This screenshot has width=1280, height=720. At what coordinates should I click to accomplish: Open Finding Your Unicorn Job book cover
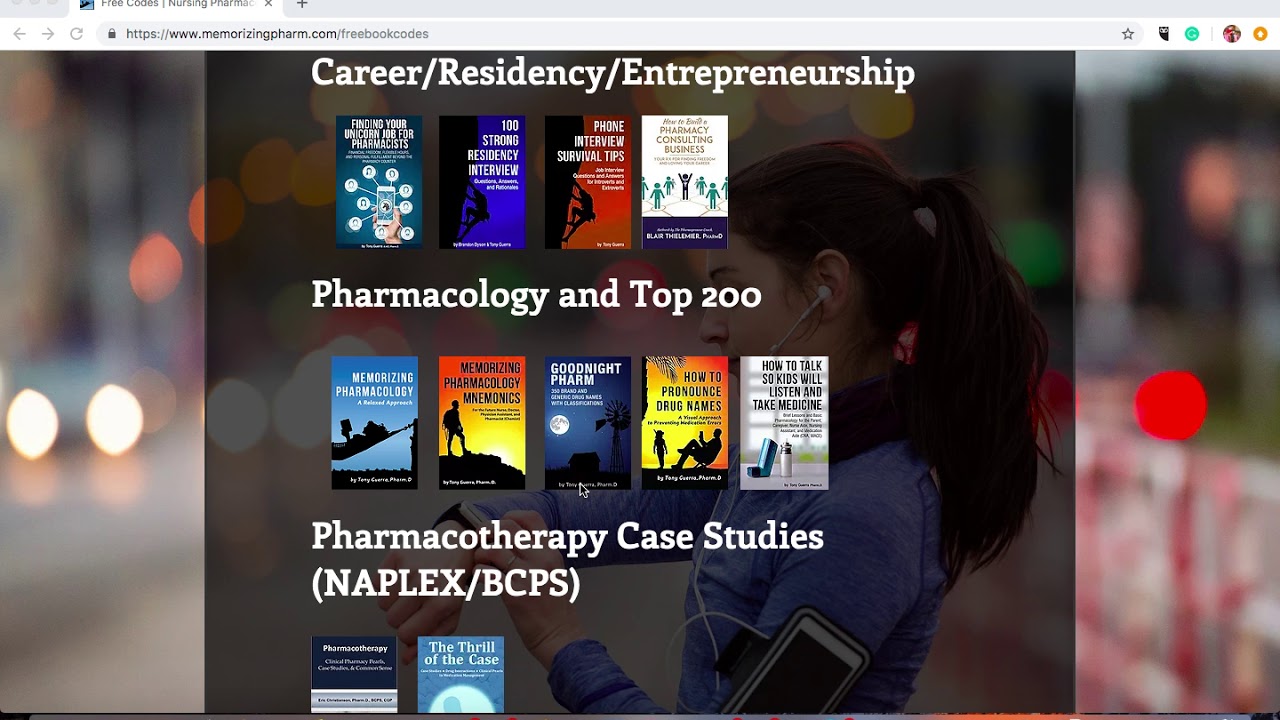(x=379, y=182)
